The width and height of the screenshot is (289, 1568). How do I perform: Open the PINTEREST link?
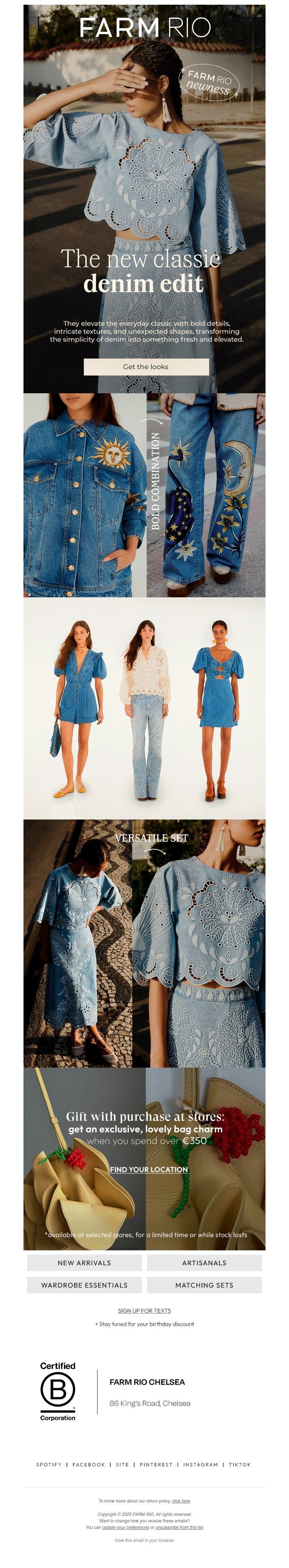[156, 1464]
